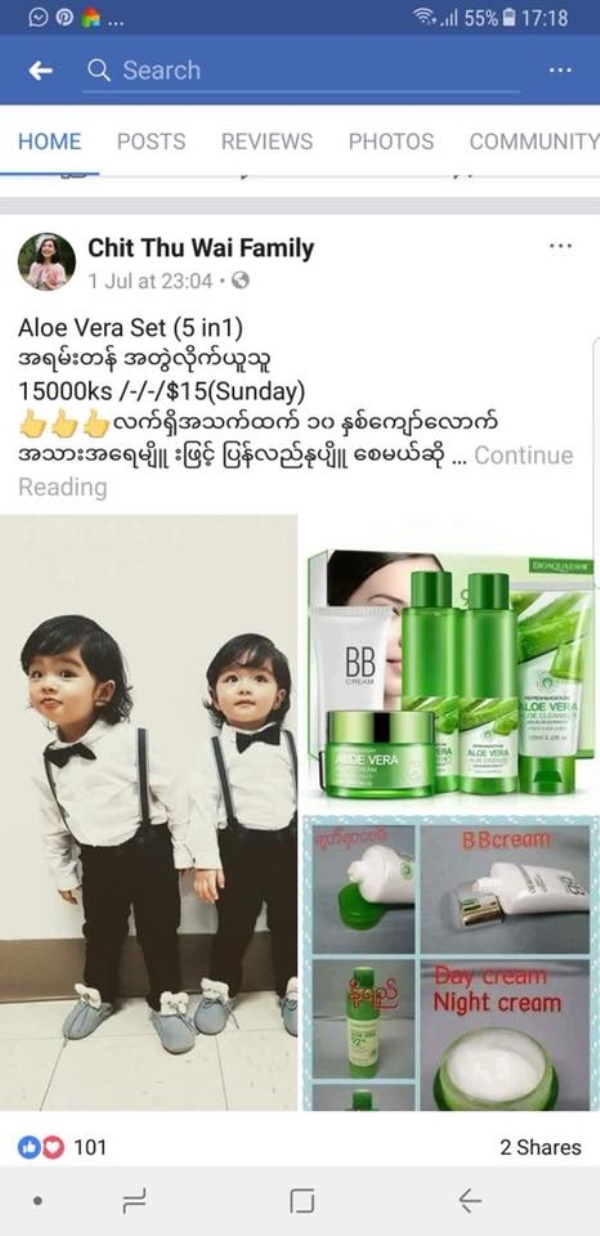The height and width of the screenshot is (1236, 600).
Task: Tap the system home button
Action: pos(301,1201)
